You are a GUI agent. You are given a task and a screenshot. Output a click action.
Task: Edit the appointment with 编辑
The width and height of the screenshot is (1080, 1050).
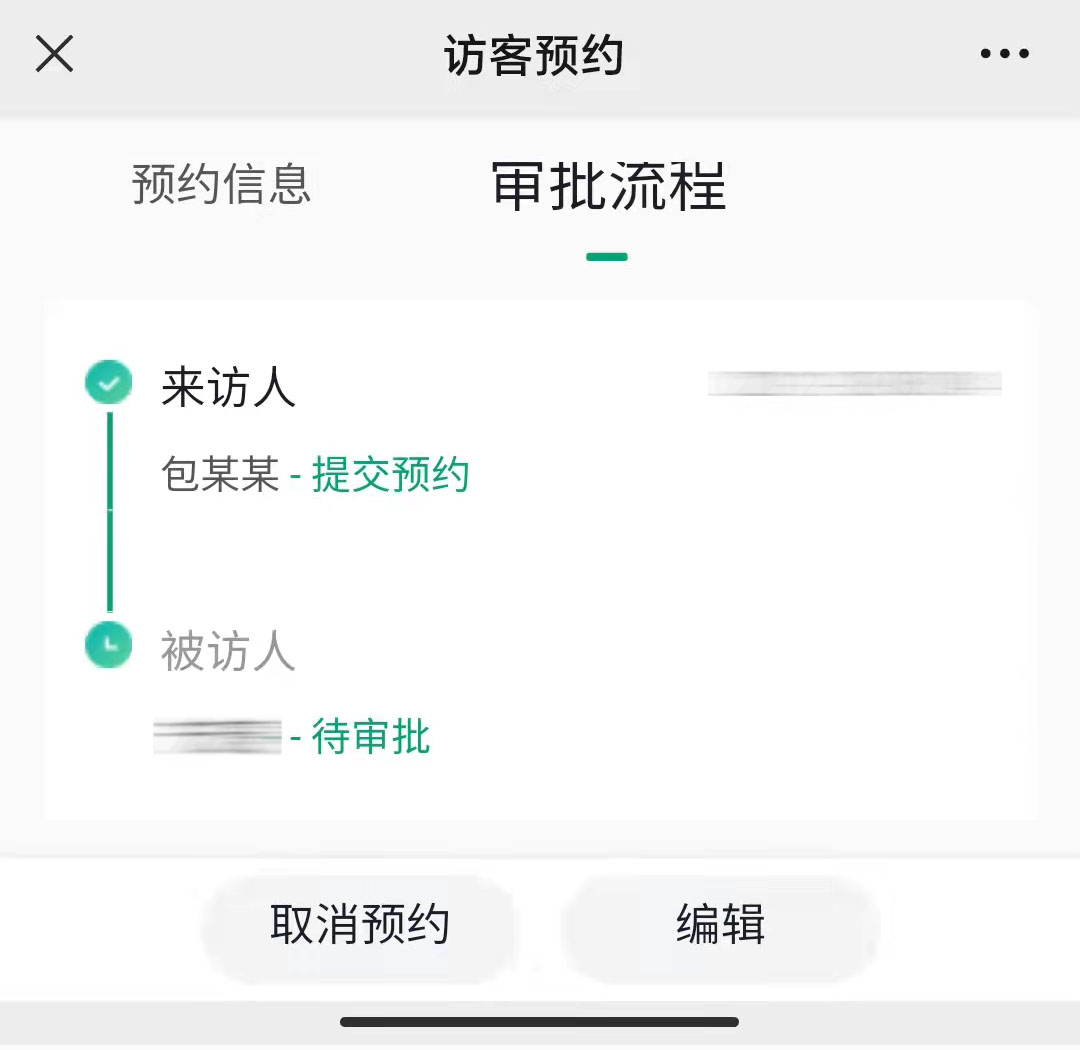coord(720,925)
